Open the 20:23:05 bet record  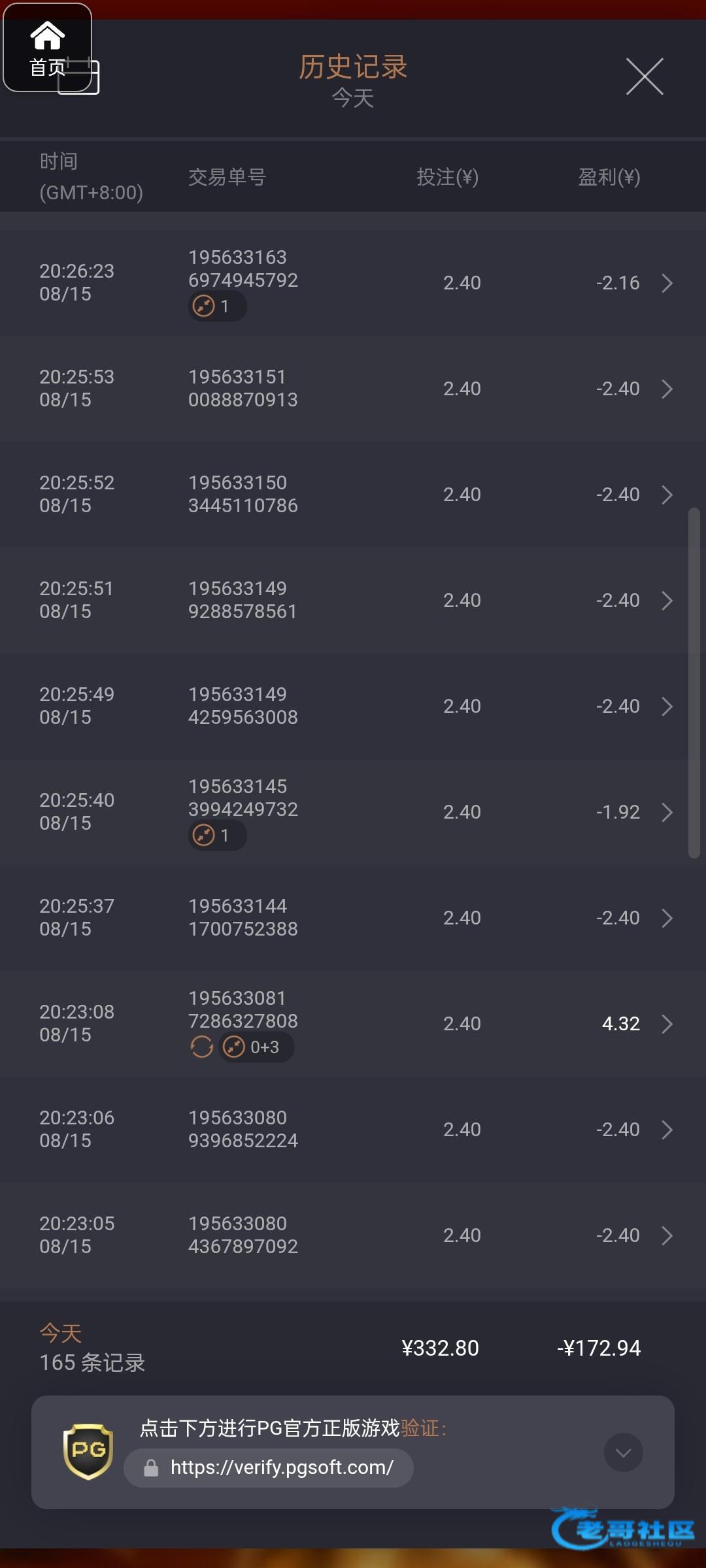[353, 1235]
